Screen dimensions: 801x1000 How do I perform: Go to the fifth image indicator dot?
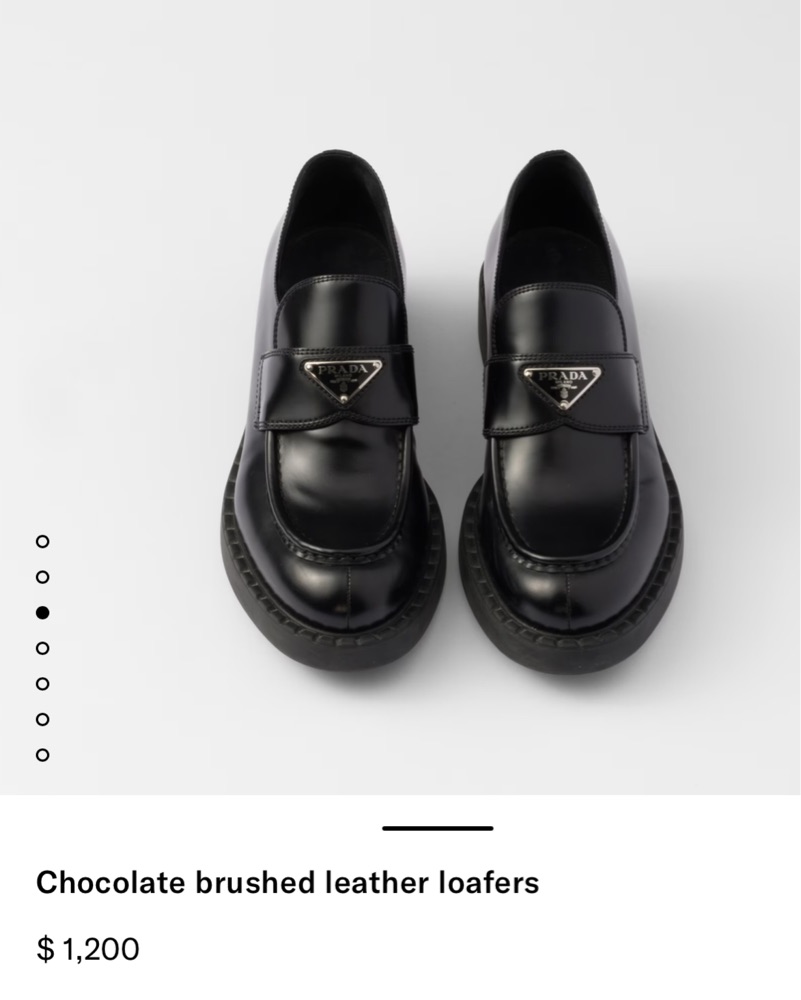pyautogui.click(x=42, y=684)
